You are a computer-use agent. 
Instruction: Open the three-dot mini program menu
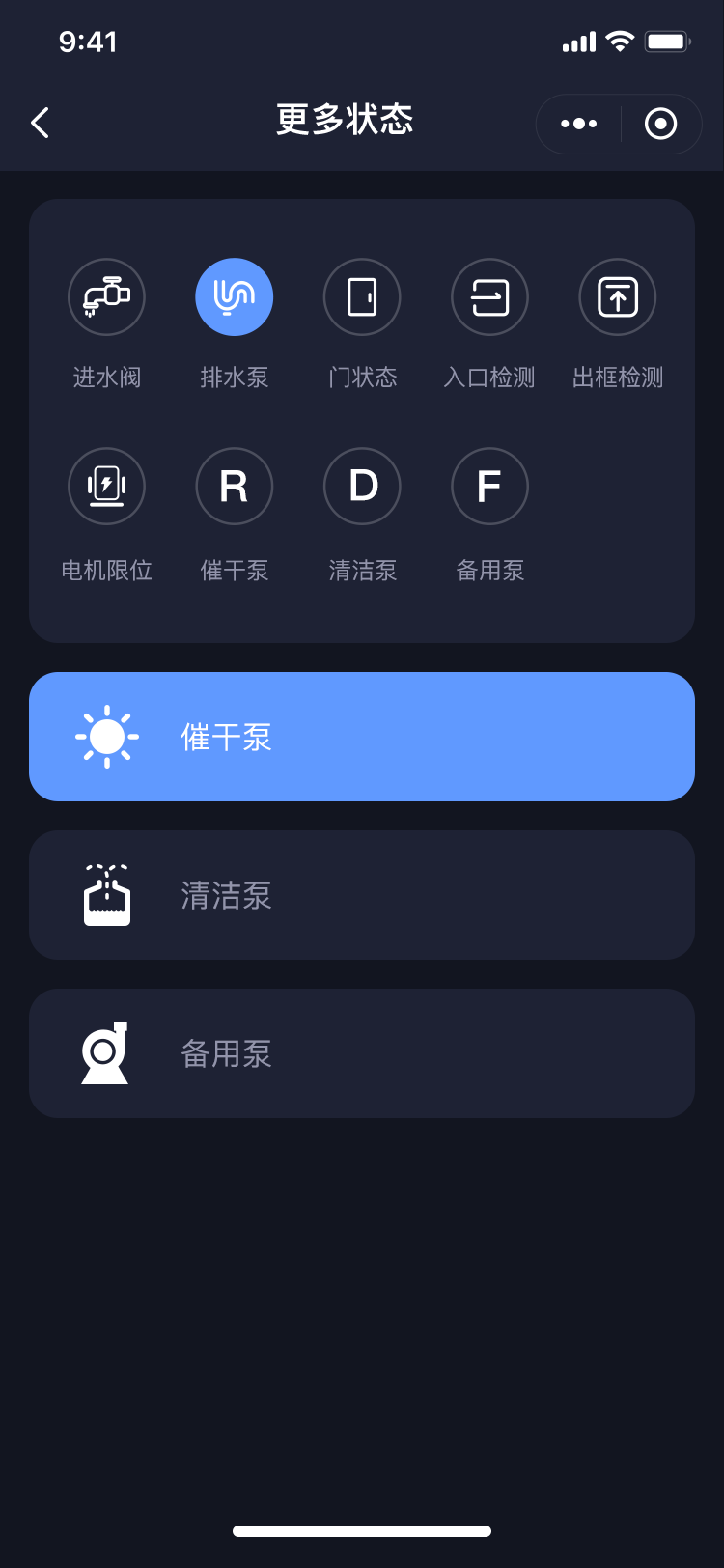pyautogui.click(x=579, y=124)
